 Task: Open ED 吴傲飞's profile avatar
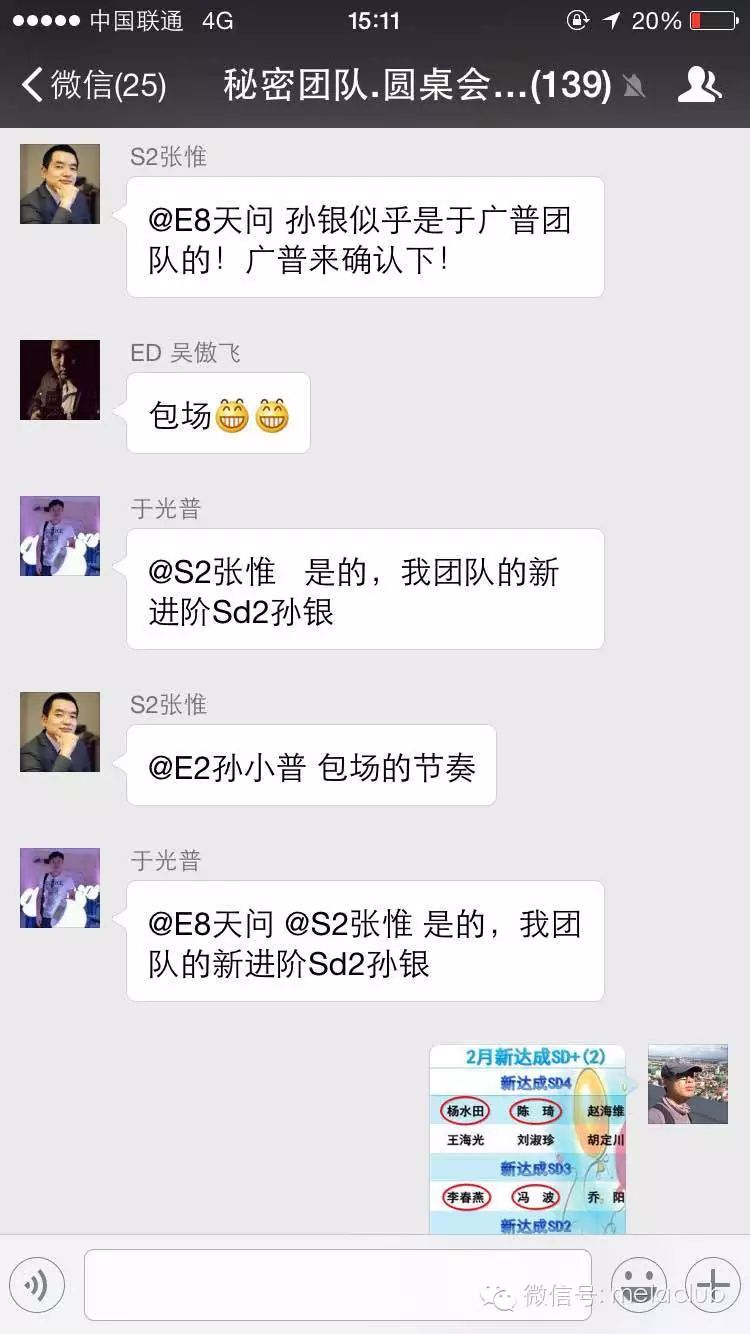pyautogui.click(x=60, y=380)
